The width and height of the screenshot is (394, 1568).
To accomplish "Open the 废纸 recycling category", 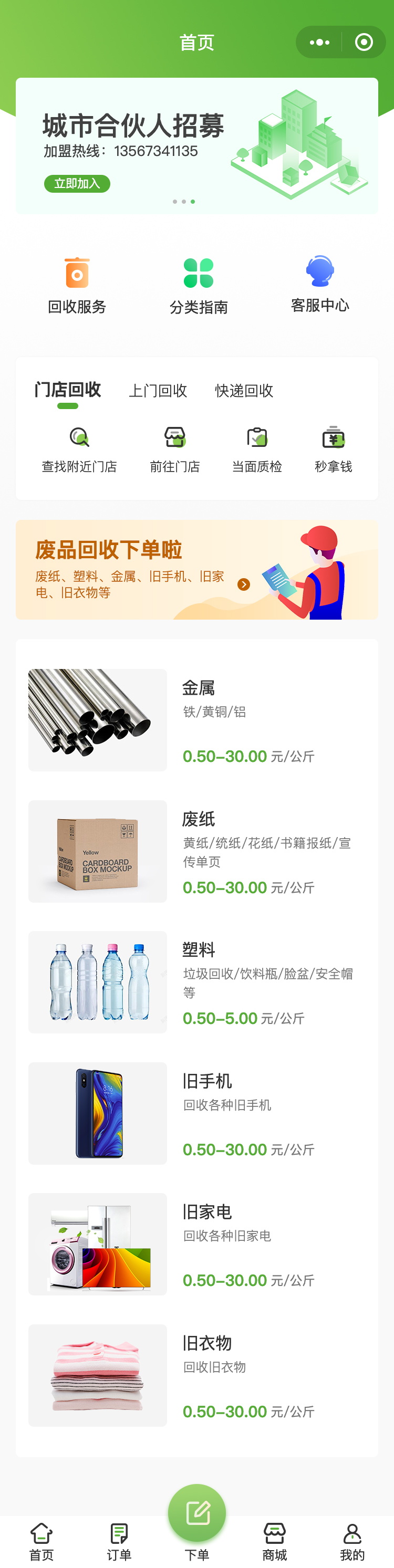I will pos(196,851).
